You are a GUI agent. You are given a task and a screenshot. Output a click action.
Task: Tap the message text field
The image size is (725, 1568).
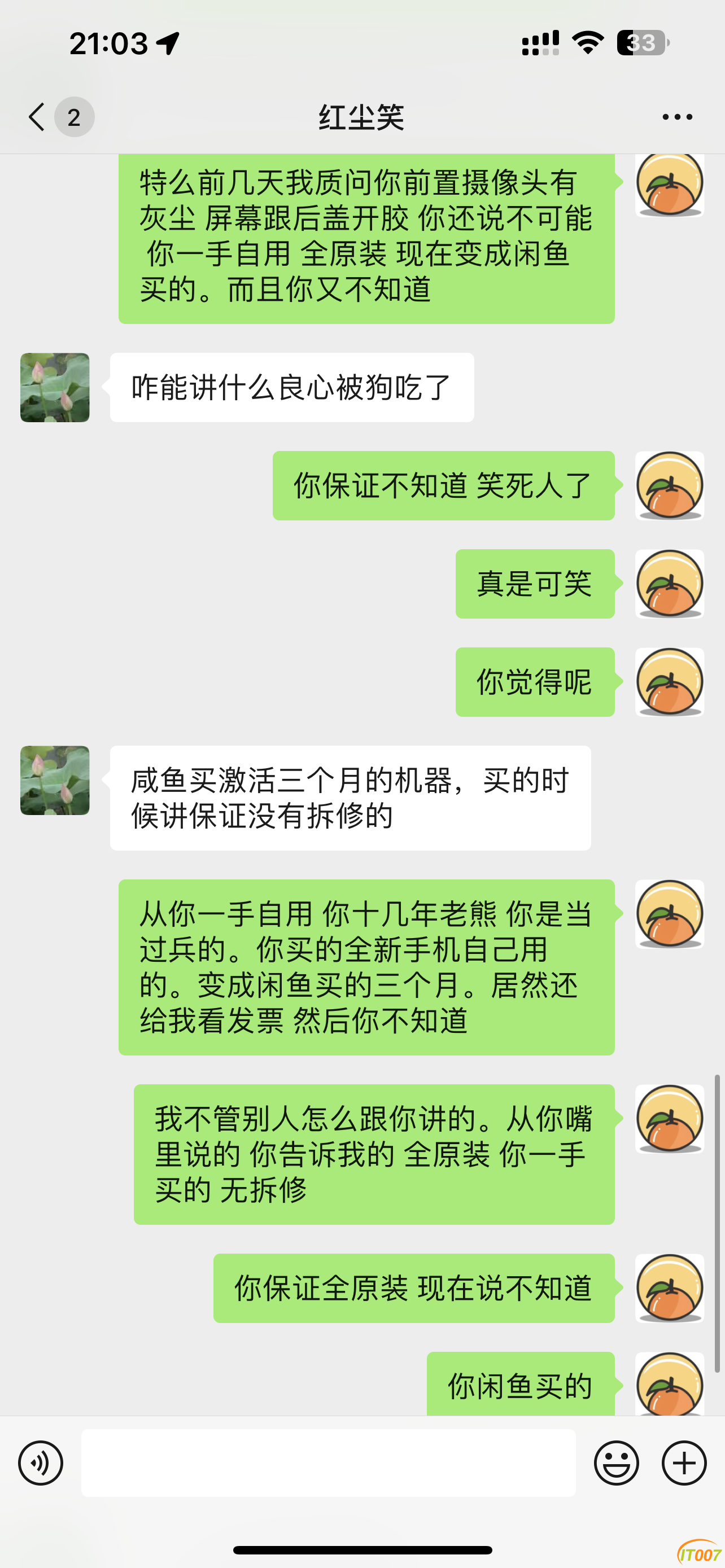click(328, 1462)
